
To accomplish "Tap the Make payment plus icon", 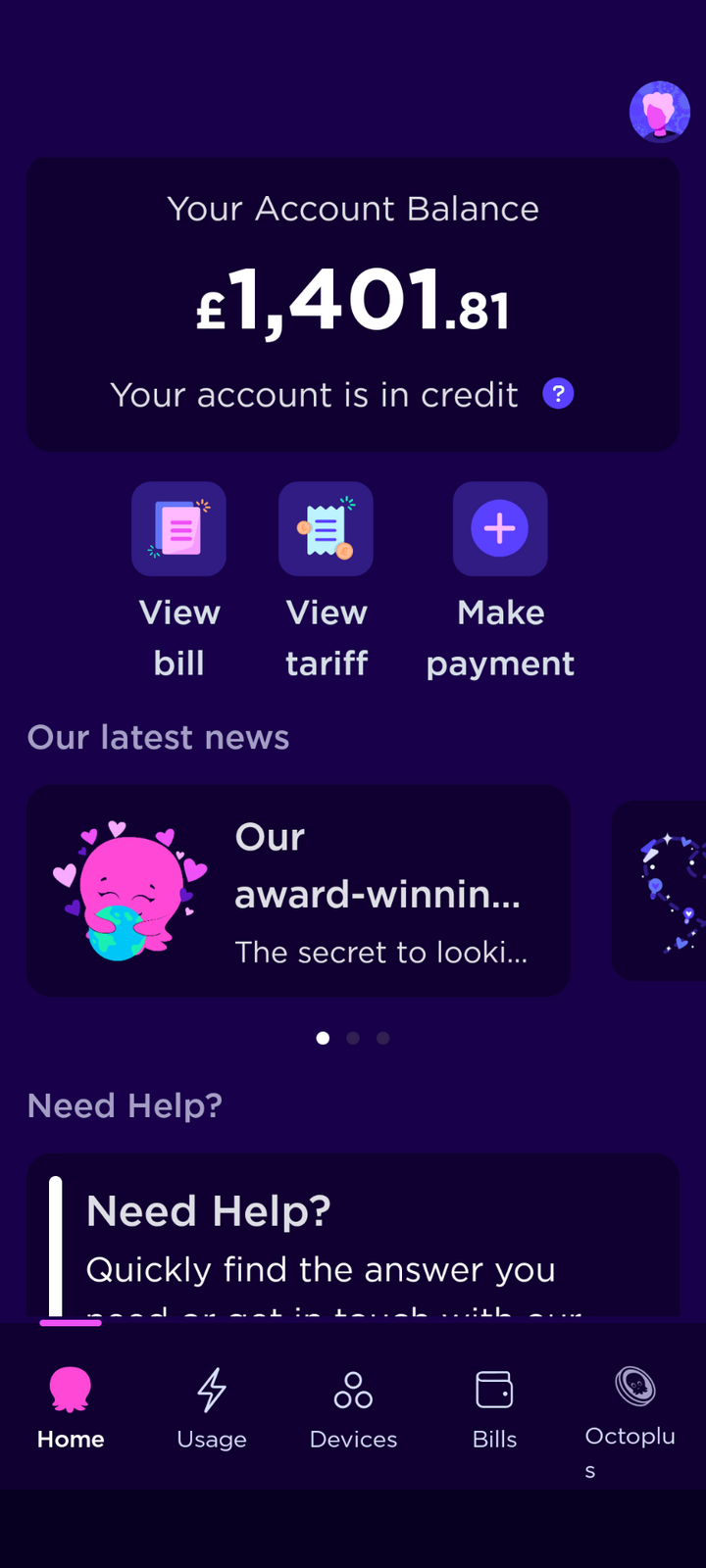I will 500,528.
